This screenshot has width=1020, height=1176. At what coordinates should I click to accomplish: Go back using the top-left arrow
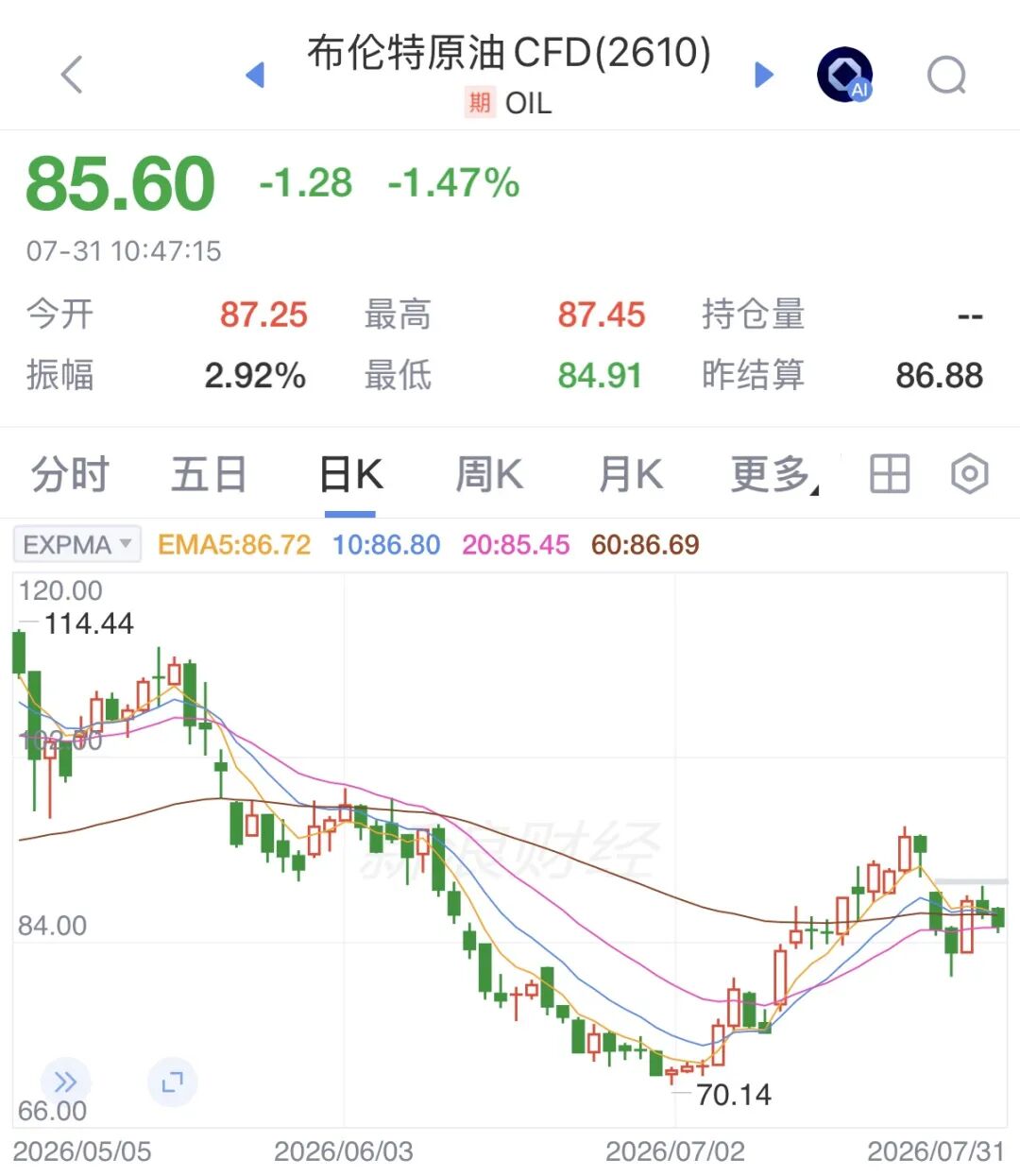(x=73, y=74)
